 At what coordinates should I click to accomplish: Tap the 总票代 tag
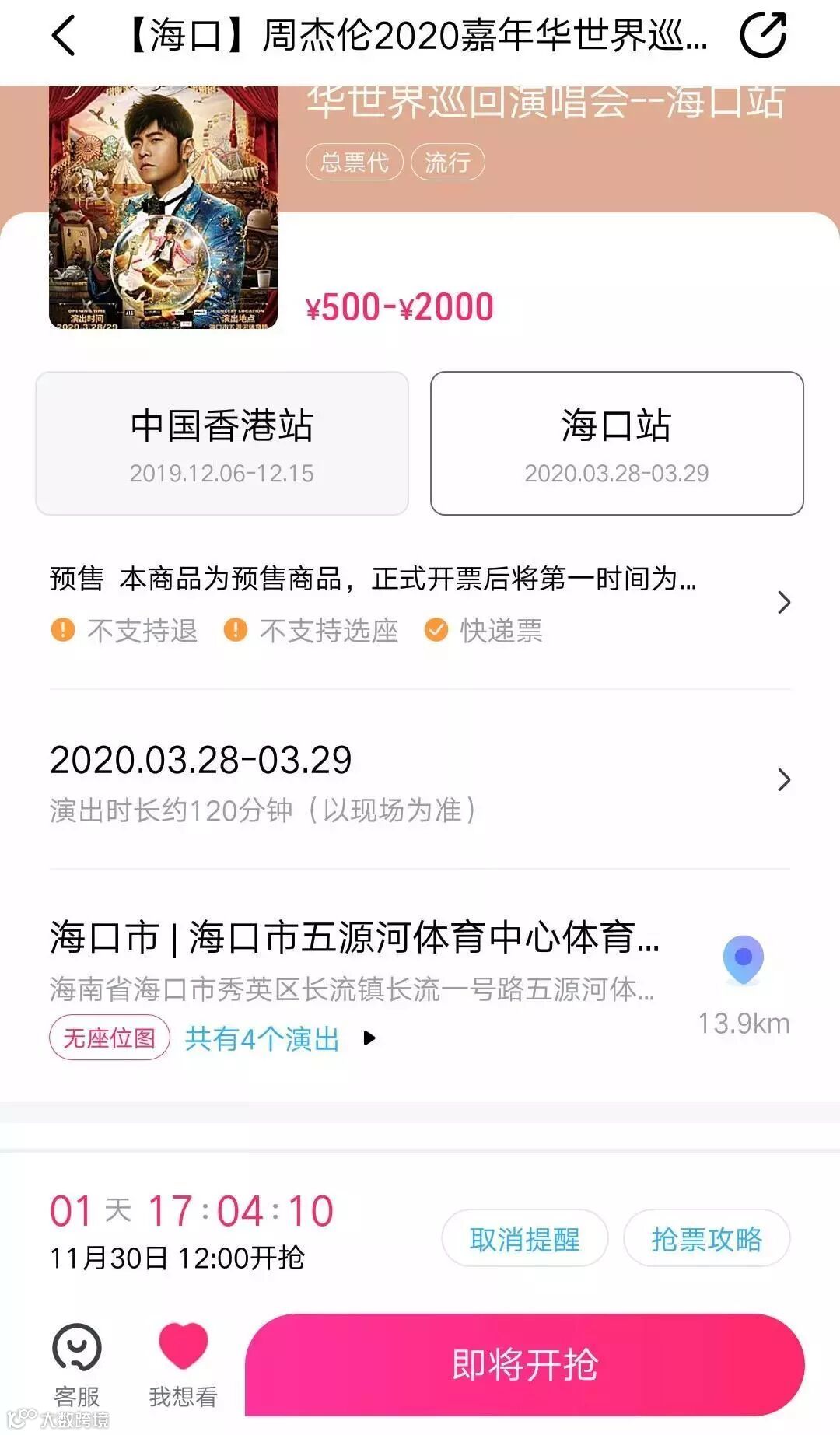(355, 162)
